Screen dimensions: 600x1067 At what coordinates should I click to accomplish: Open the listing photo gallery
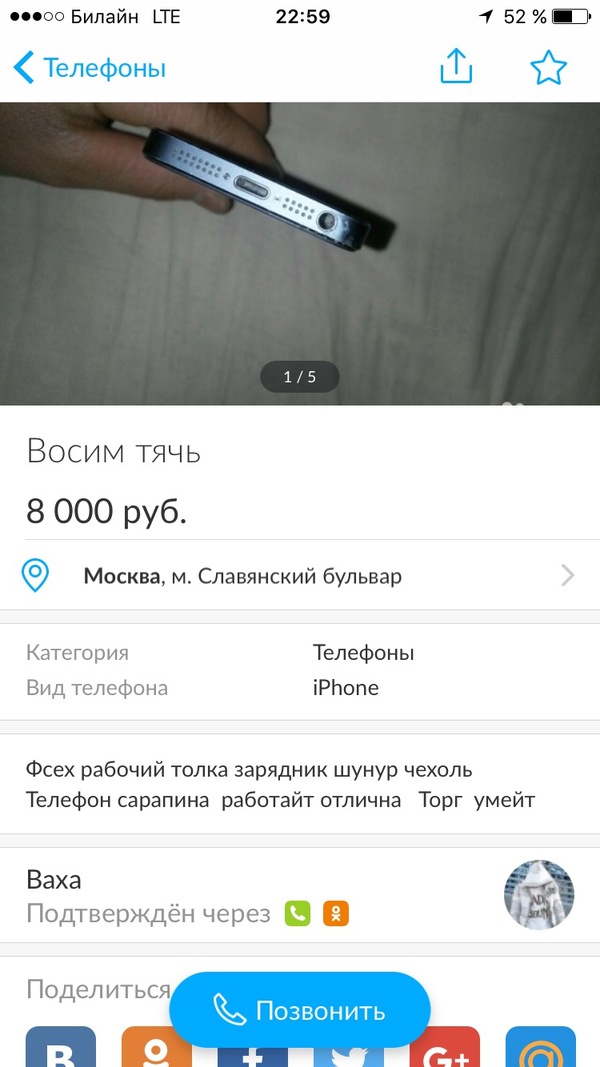point(300,250)
